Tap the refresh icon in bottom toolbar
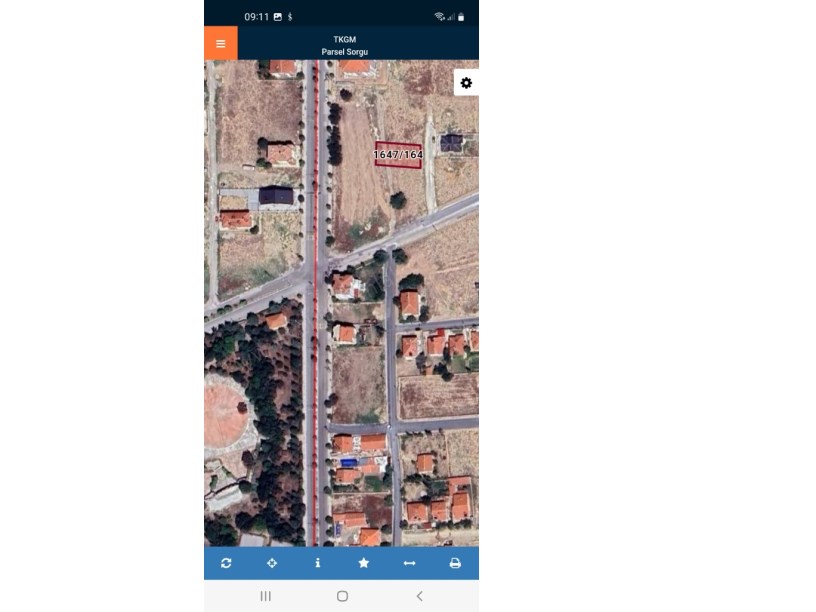 (x=226, y=563)
